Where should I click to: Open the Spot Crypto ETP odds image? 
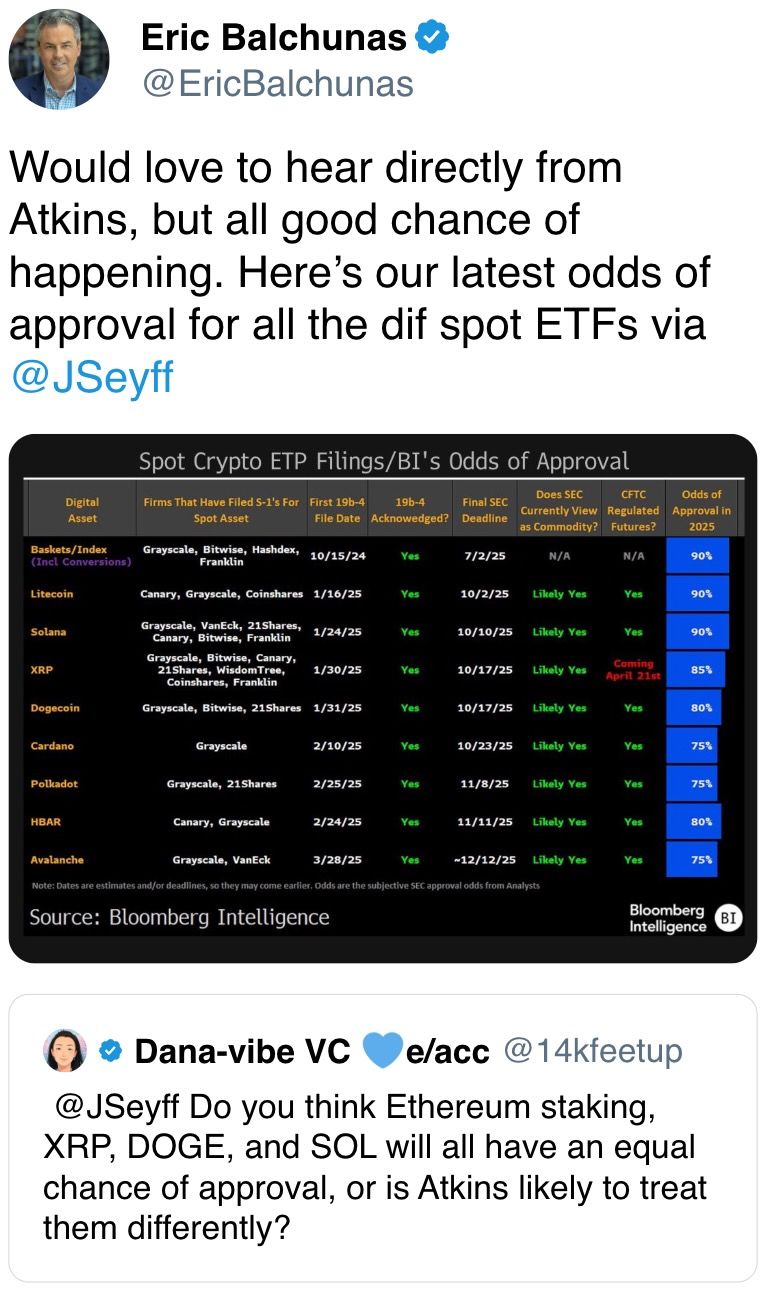pos(382,698)
